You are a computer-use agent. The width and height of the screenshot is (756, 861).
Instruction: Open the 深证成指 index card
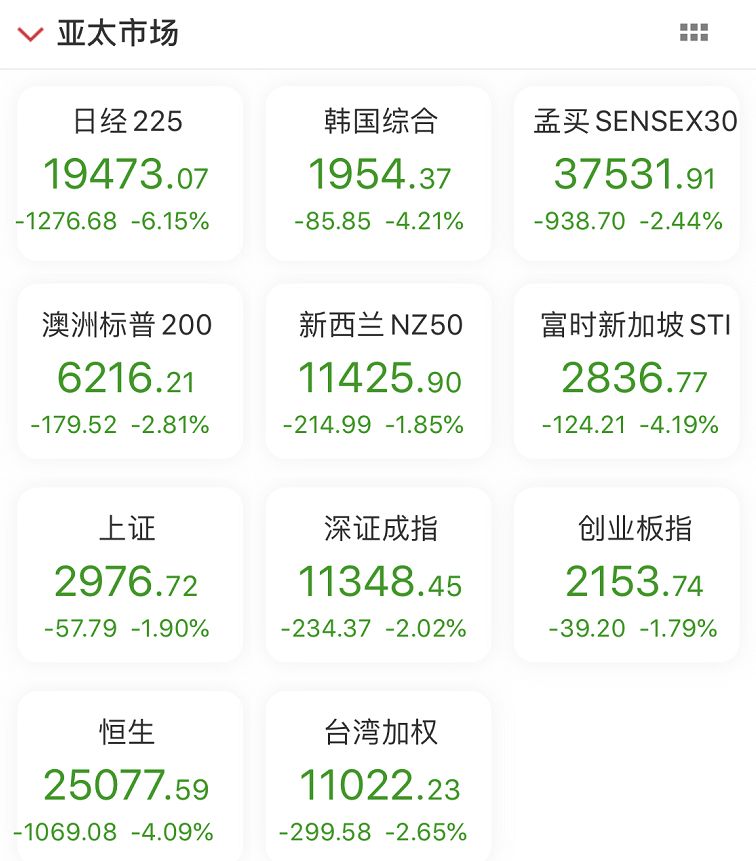point(378,576)
